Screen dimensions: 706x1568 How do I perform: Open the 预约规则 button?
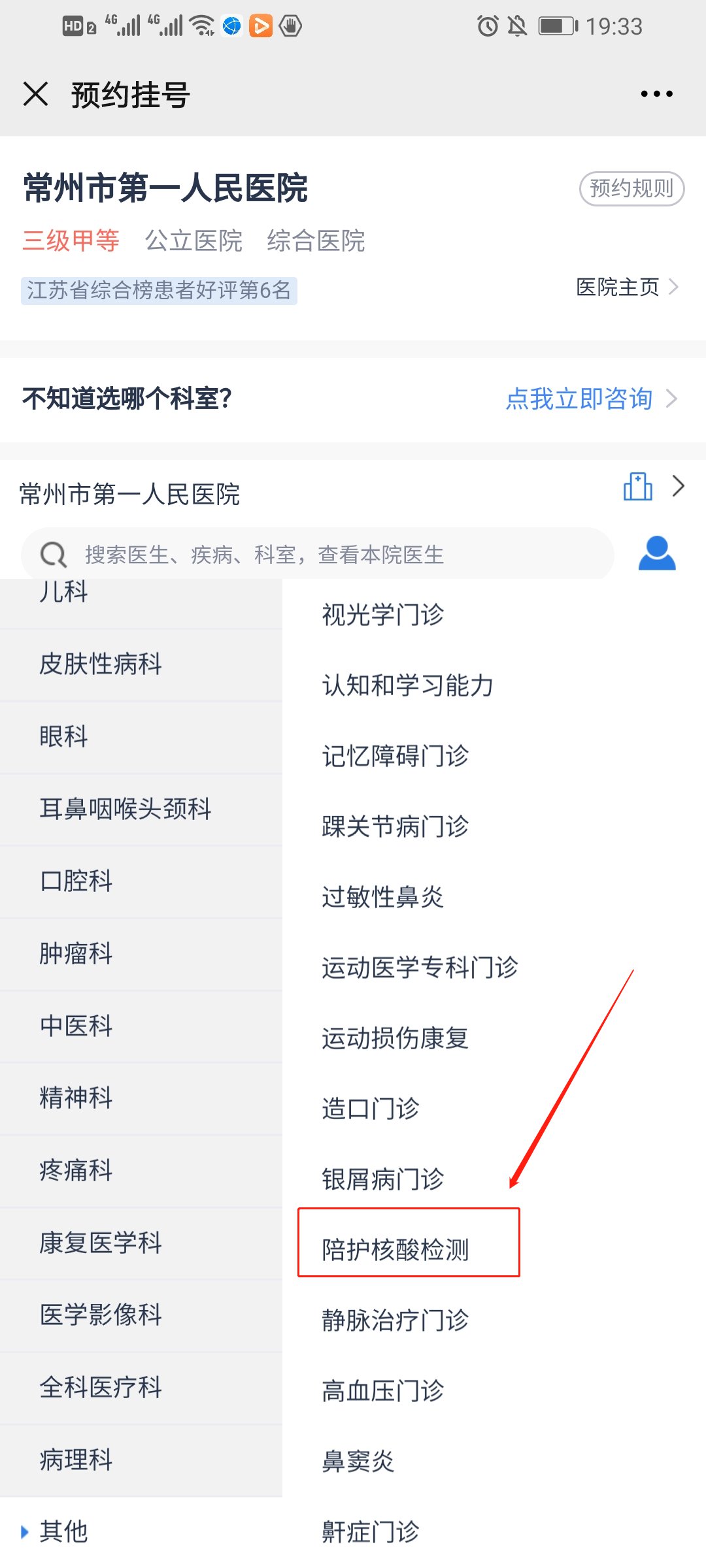coord(631,189)
